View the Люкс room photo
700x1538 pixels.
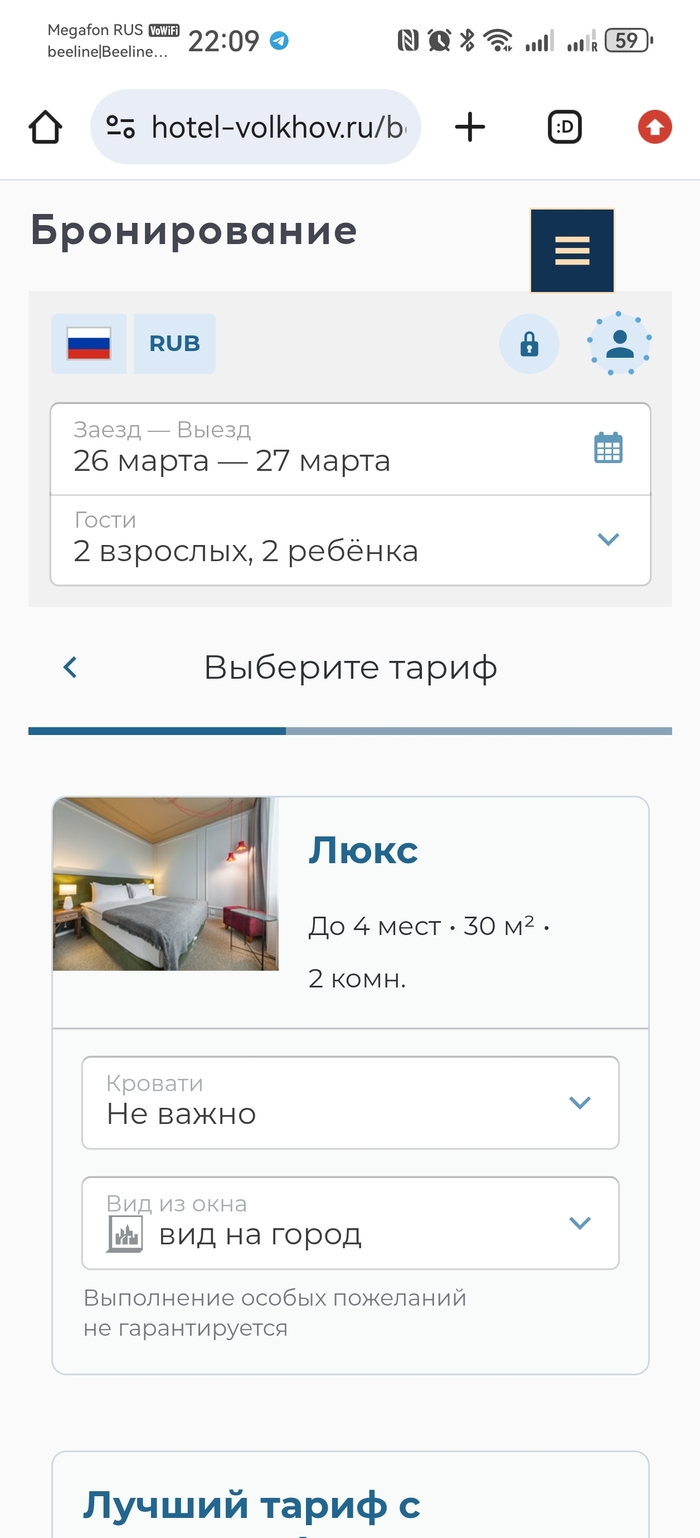(165, 884)
